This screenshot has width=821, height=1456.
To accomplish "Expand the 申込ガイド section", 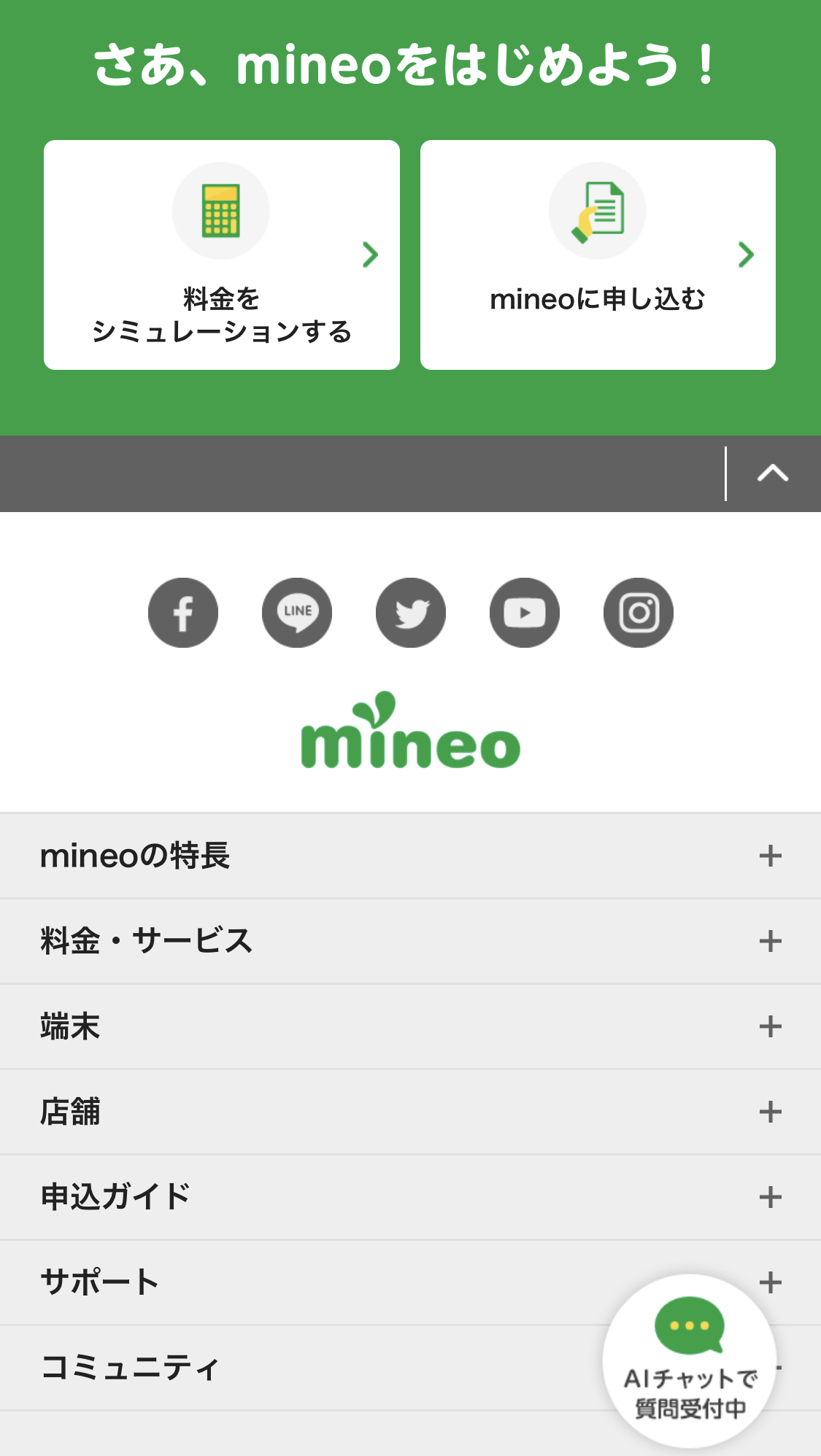I will pyautogui.click(x=409, y=1197).
